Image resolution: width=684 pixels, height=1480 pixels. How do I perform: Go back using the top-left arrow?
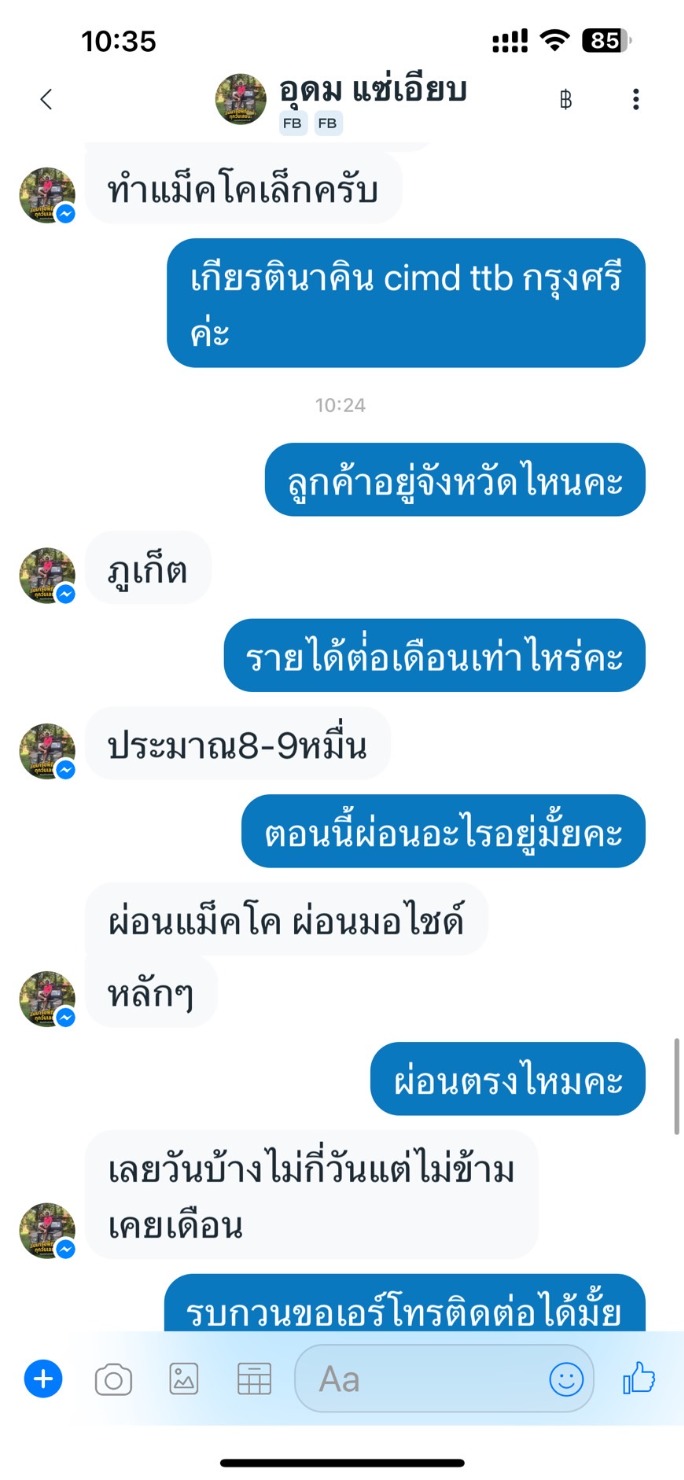tap(45, 99)
